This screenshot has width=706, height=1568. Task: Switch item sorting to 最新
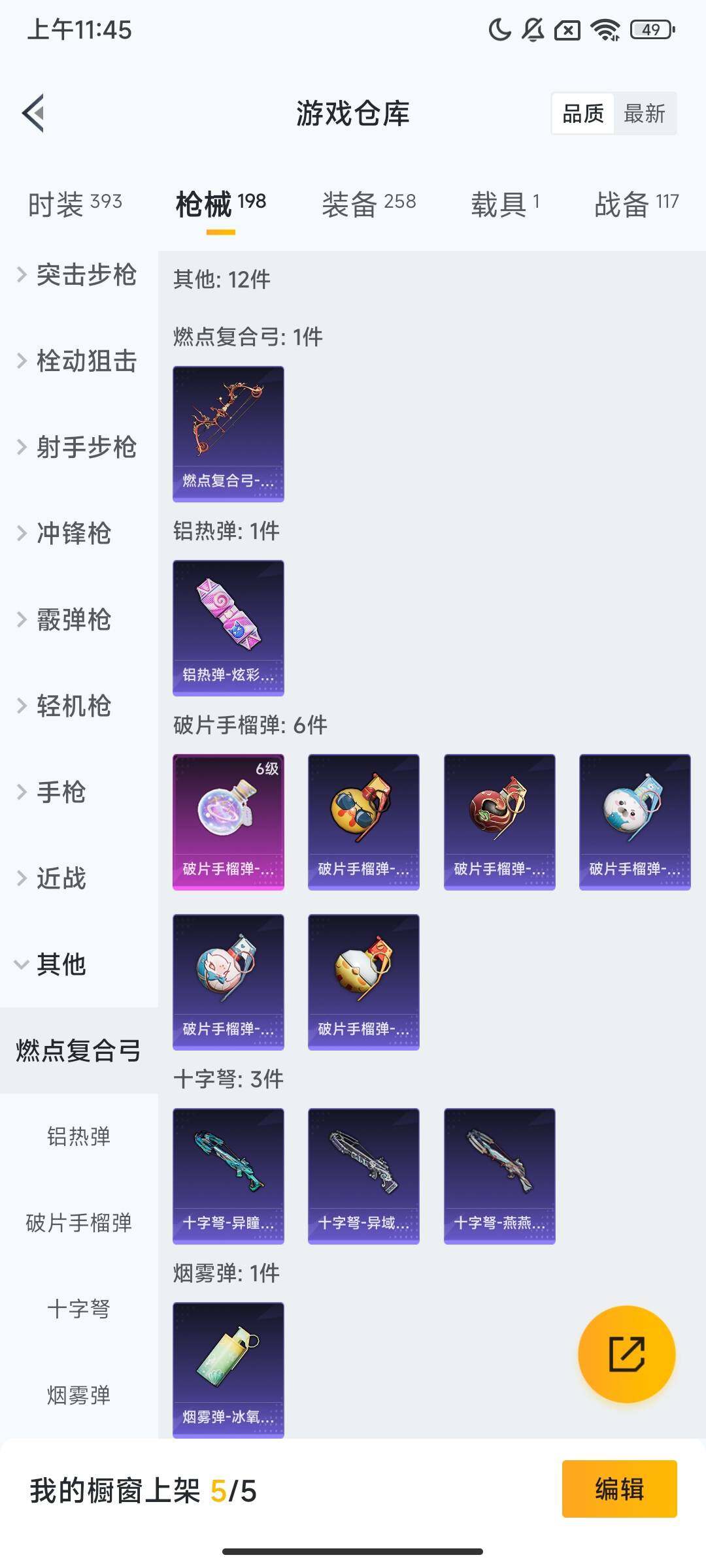click(645, 114)
